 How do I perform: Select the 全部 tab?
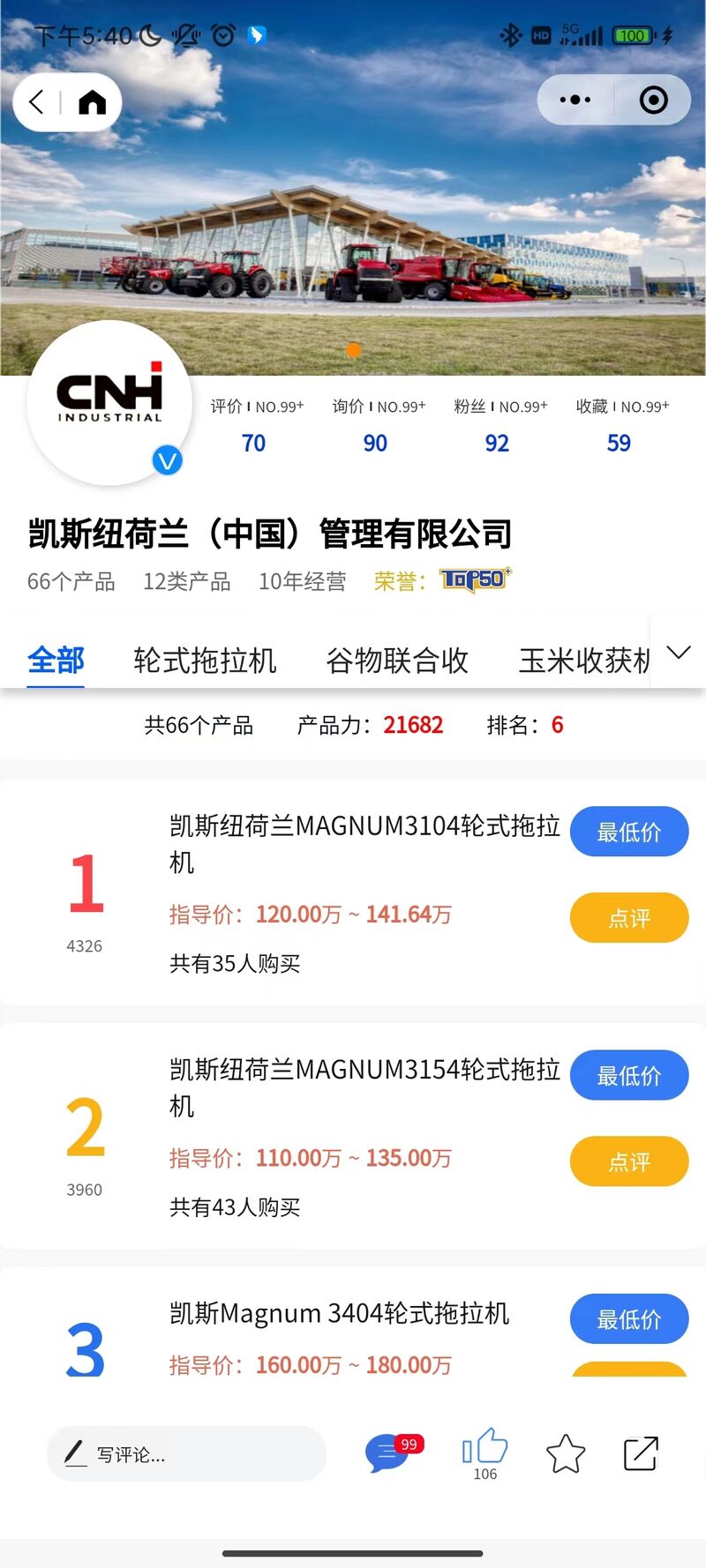(56, 661)
